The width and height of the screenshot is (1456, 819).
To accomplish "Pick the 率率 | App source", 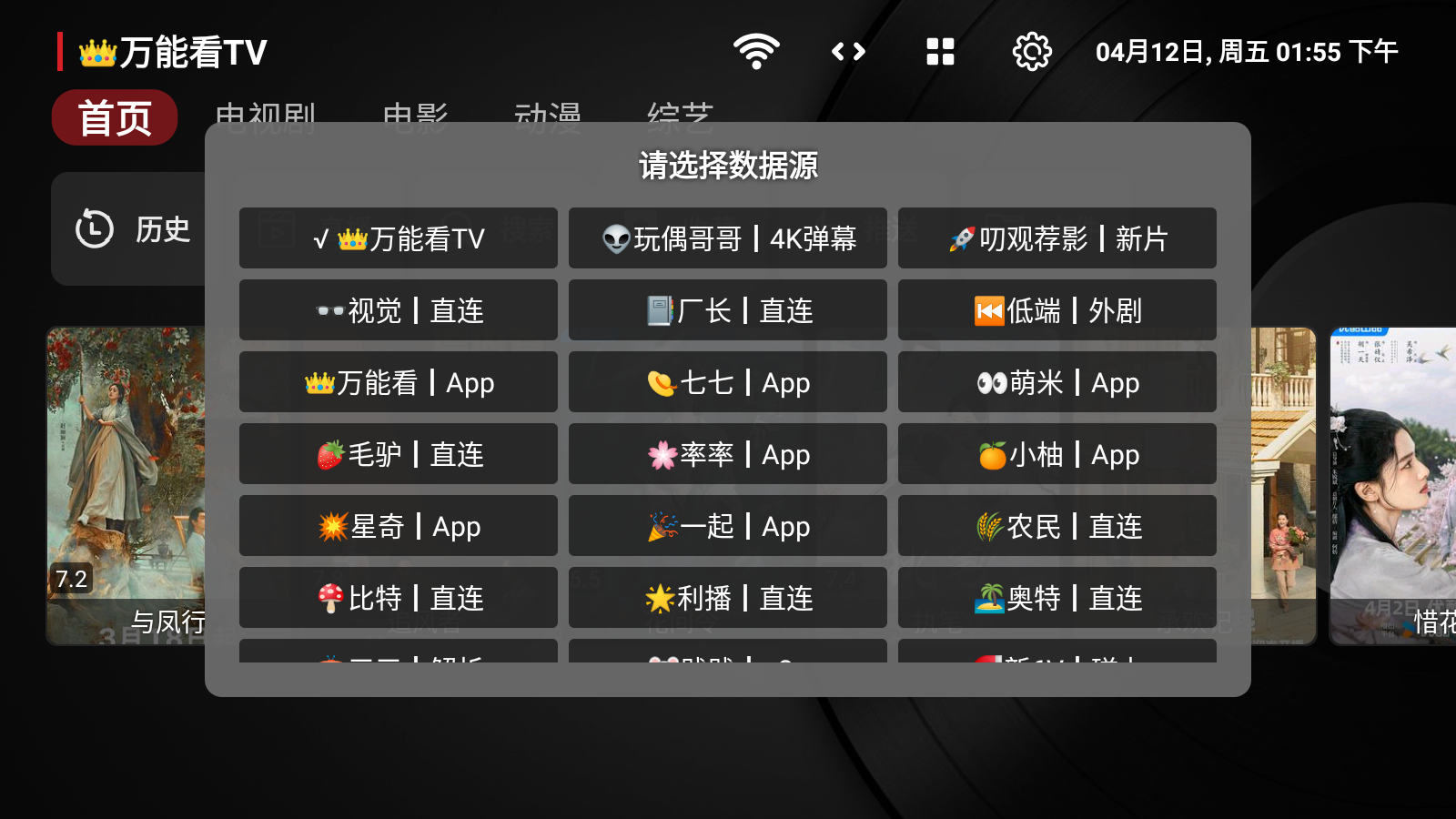I will pyautogui.click(x=727, y=454).
